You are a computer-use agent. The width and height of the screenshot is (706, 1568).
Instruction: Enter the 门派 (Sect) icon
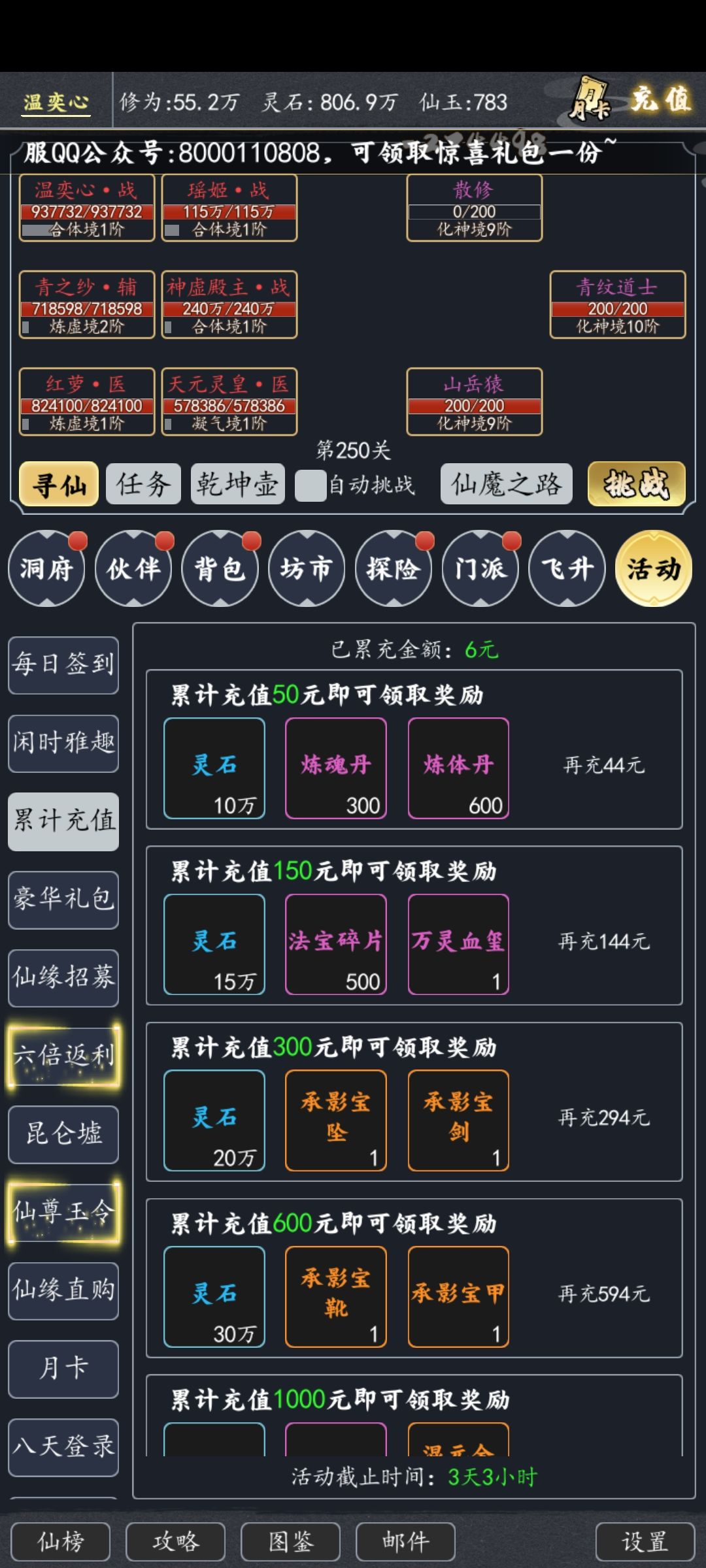click(480, 568)
